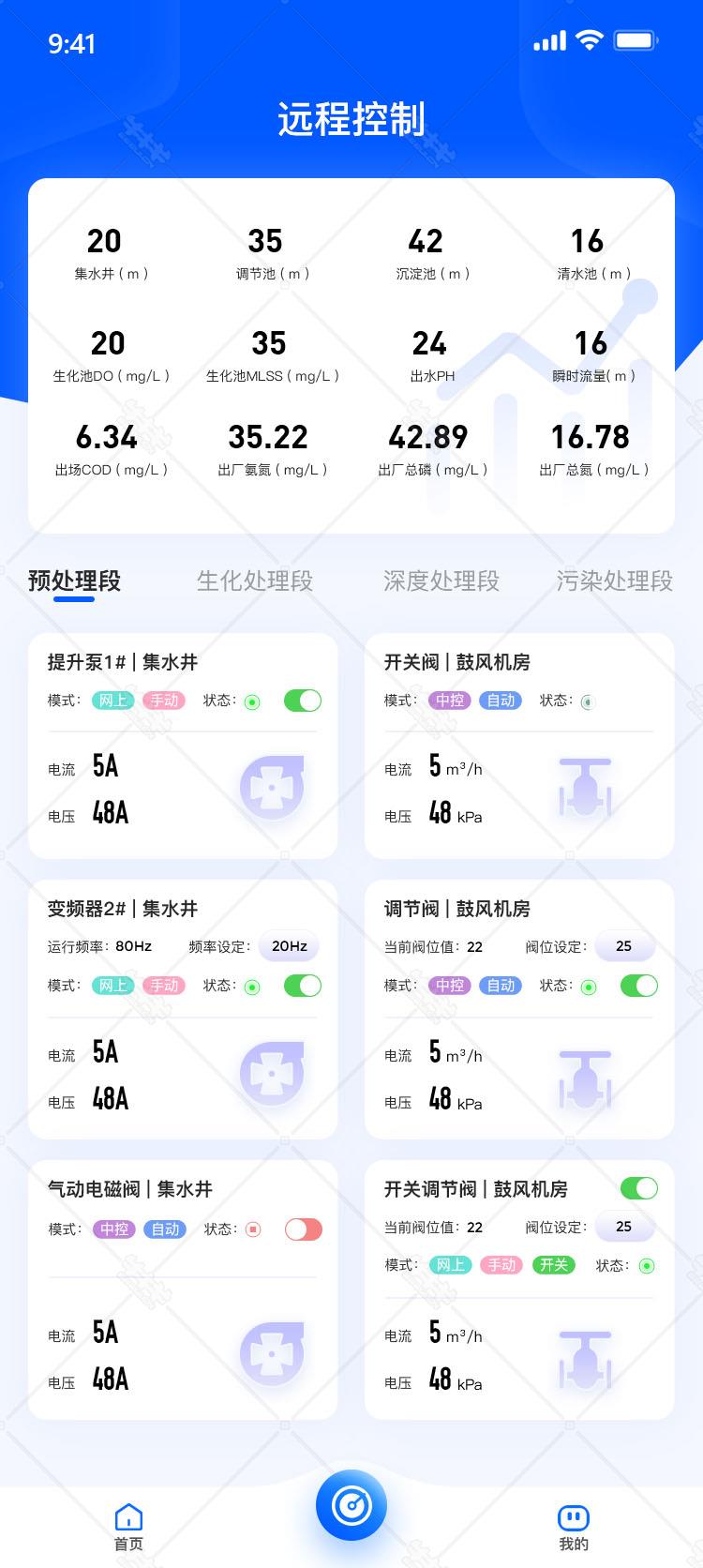Toggle the 提升泵1# switch off
The width and height of the screenshot is (703, 1568).
303,701
